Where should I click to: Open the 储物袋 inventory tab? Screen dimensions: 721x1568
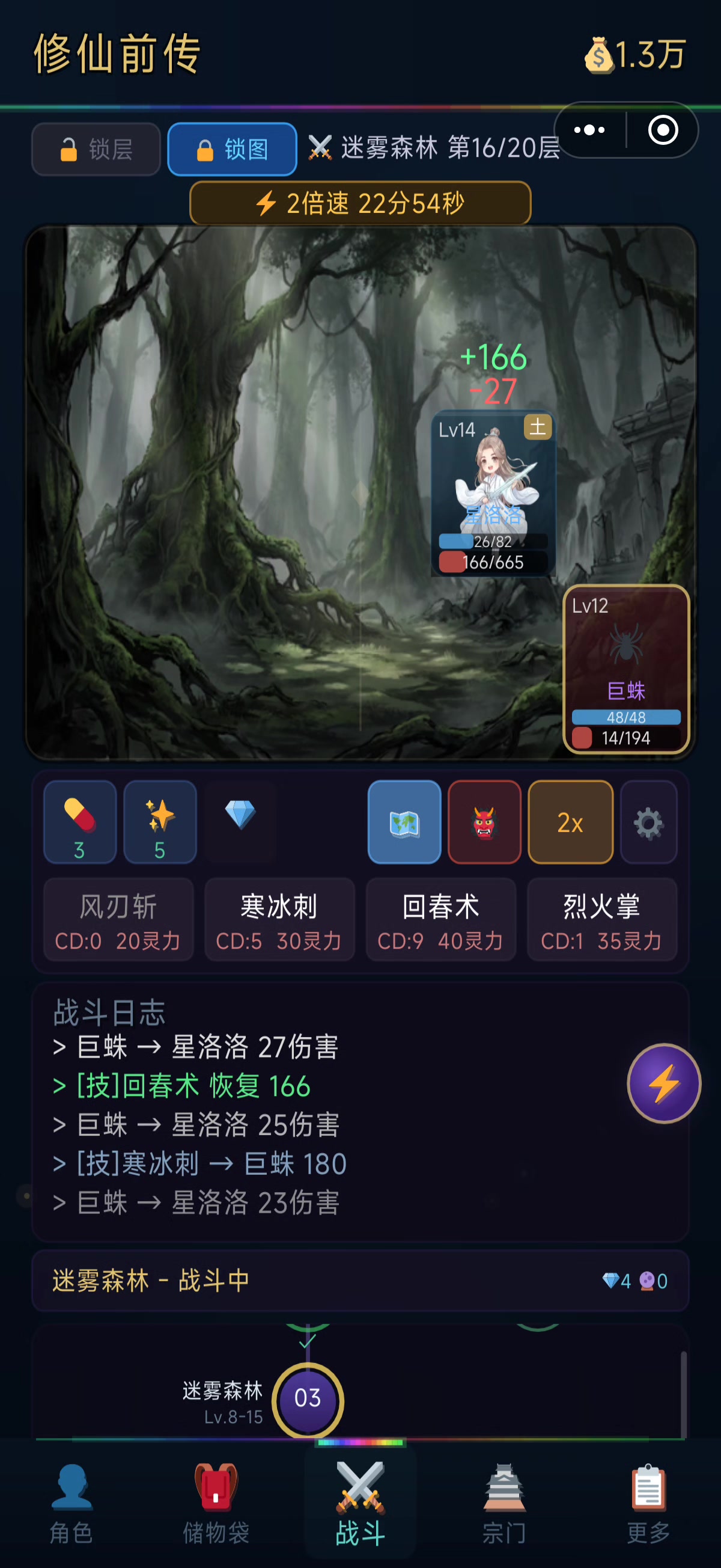(x=216, y=1505)
